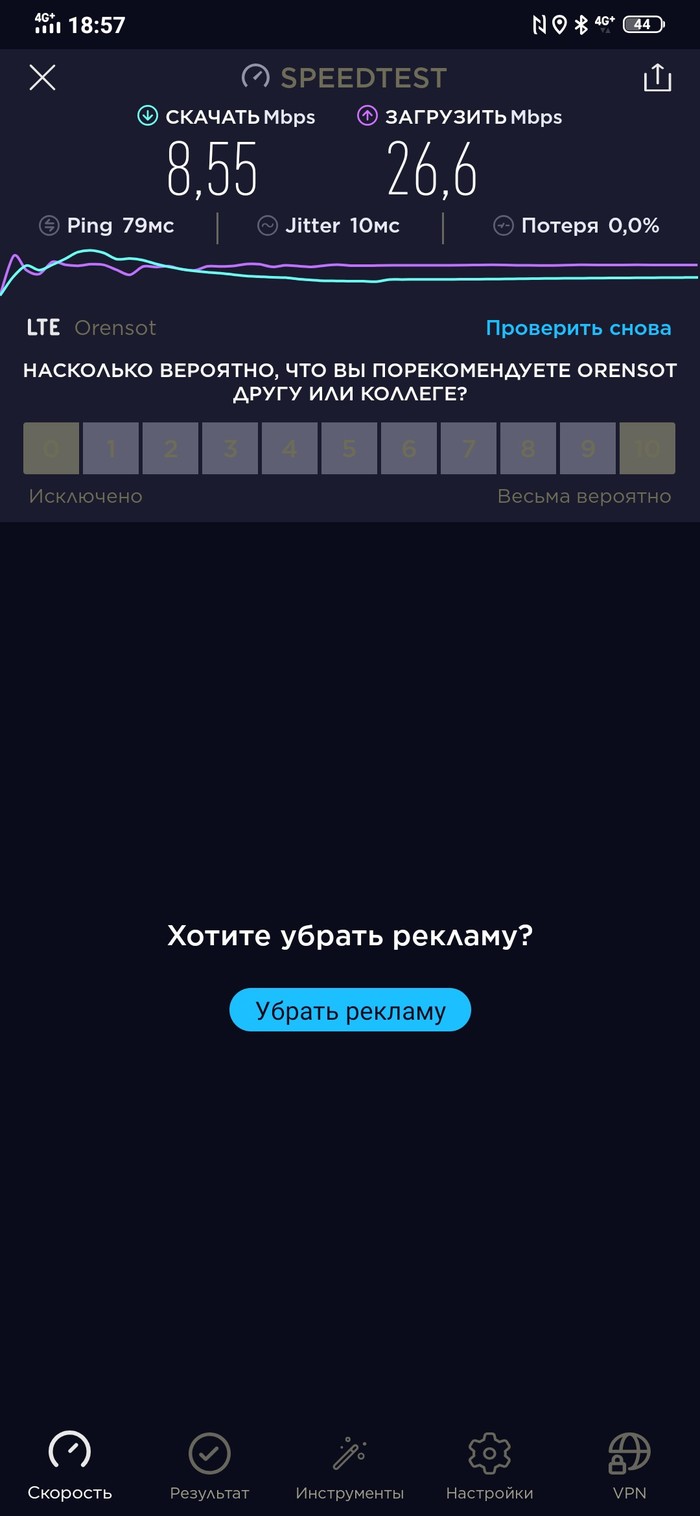
Task: Give Orensot a rating of 9
Action: [x=588, y=448]
